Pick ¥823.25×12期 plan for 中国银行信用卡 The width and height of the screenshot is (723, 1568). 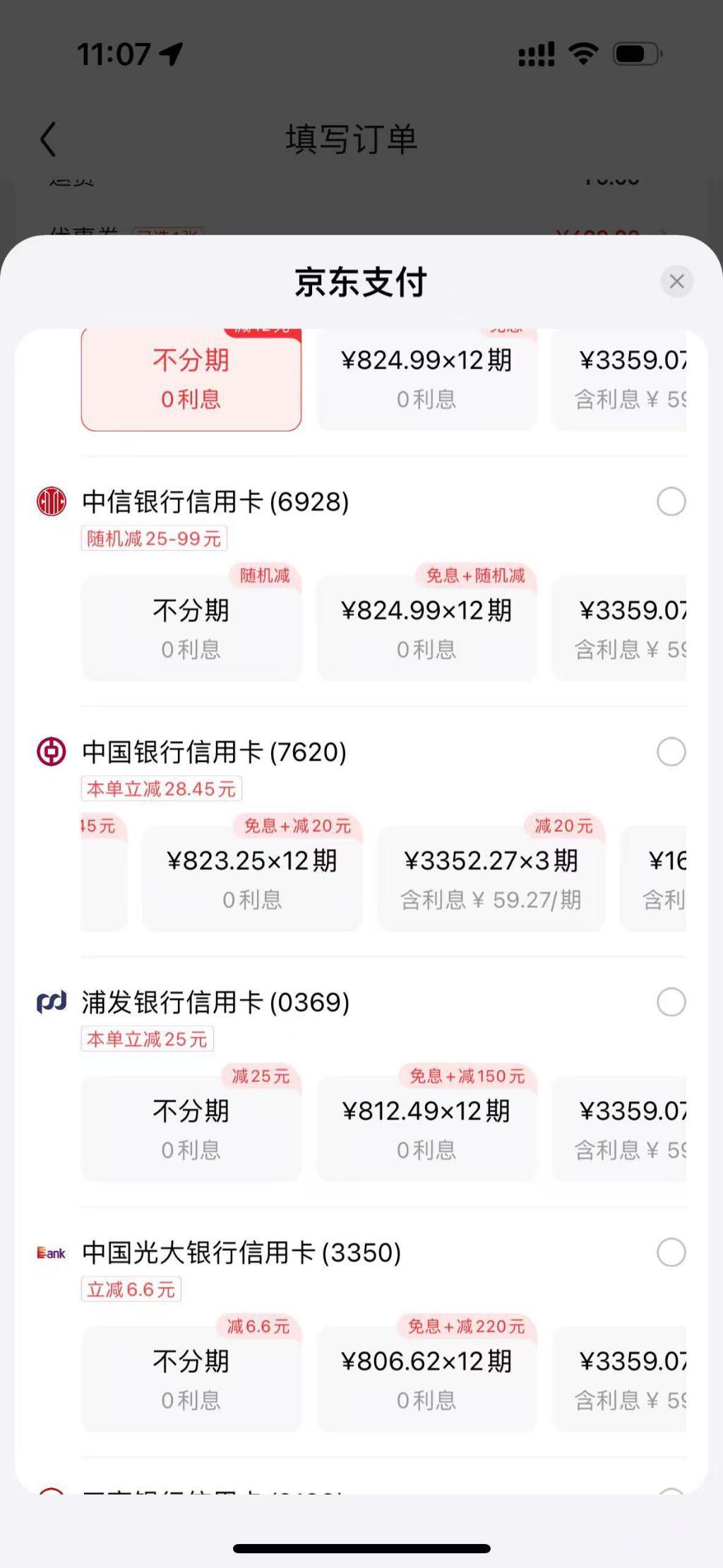click(x=252, y=878)
